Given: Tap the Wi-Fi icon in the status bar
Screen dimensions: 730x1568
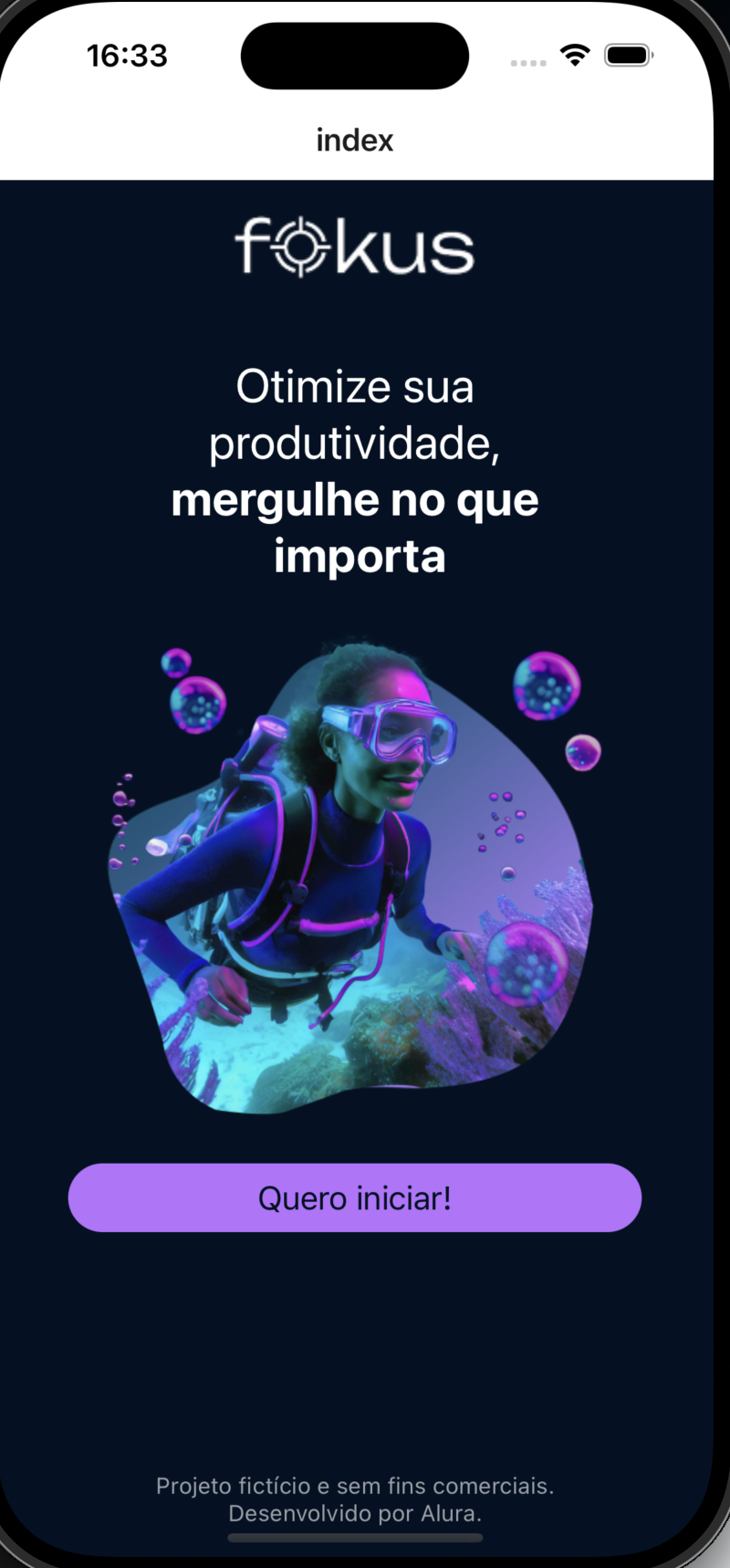Looking at the screenshot, I should 574,55.
